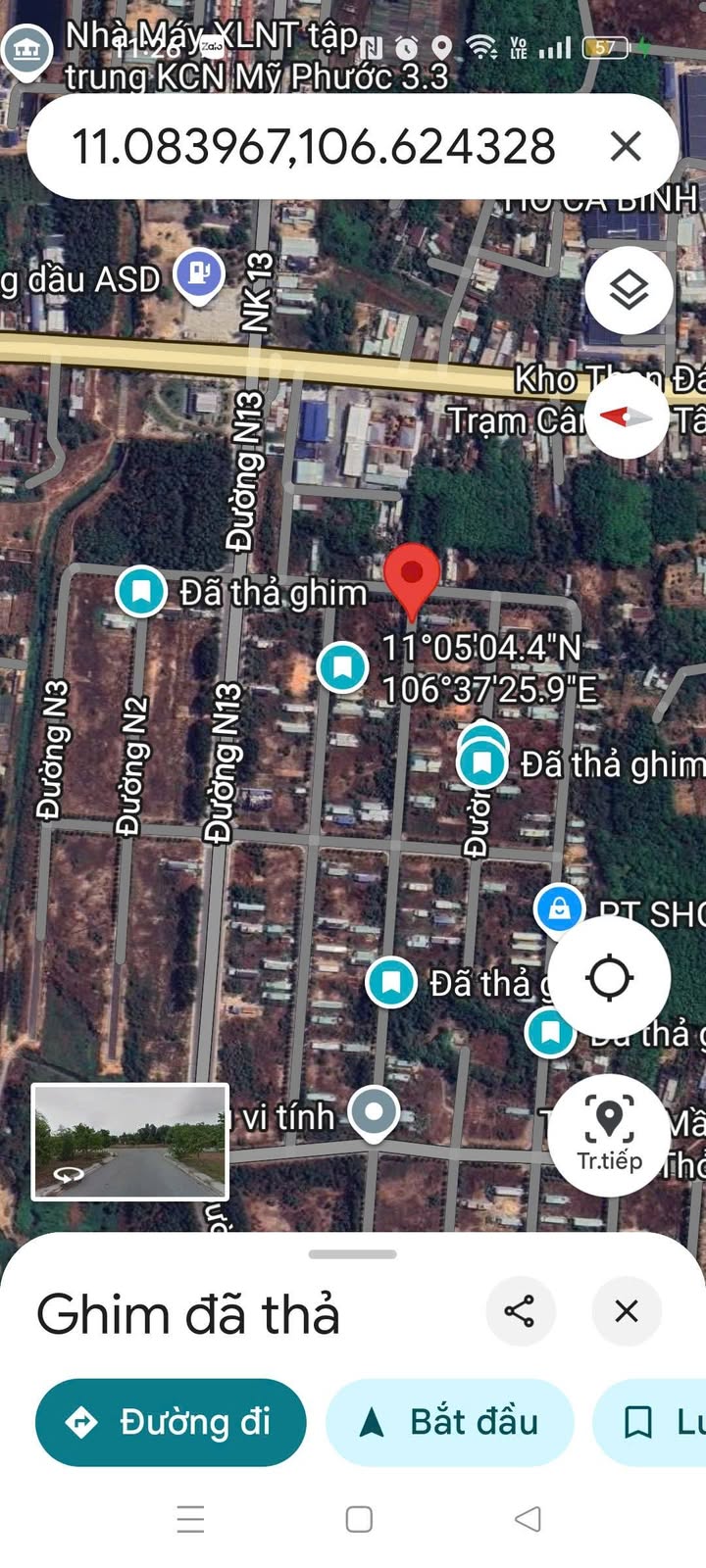Clear the search coordinates
The width and height of the screenshot is (706, 1568).
click(x=626, y=147)
